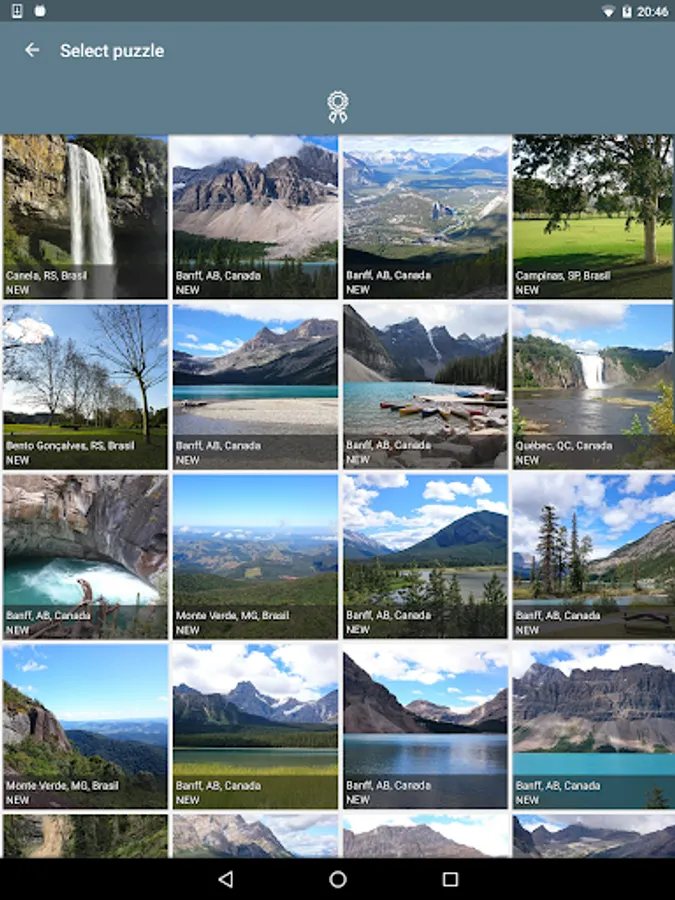Choose the Banff aerial town valley puzzle
675x900 pixels.
pos(425,217)
